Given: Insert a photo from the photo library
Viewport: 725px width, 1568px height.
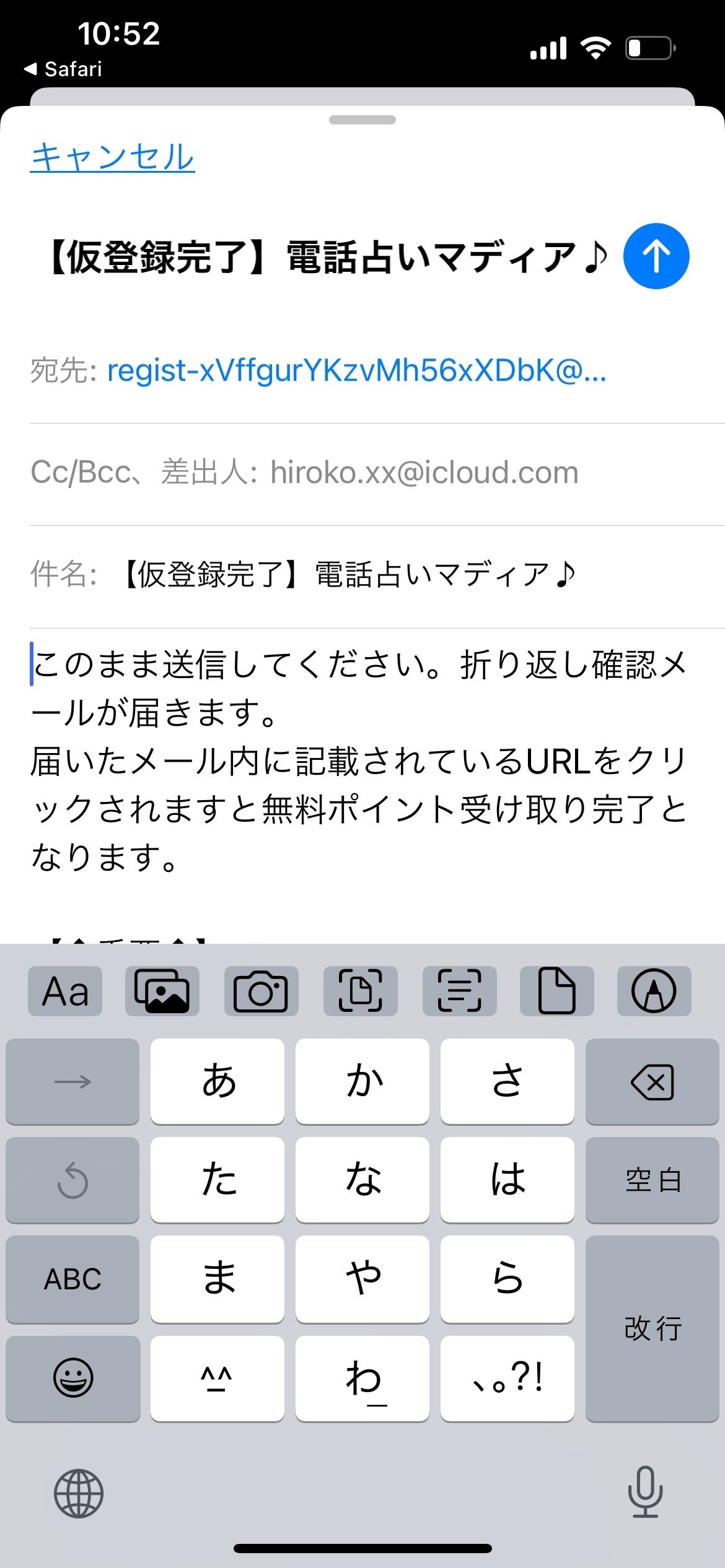Looking at the screenshot, I should point(162,991).
